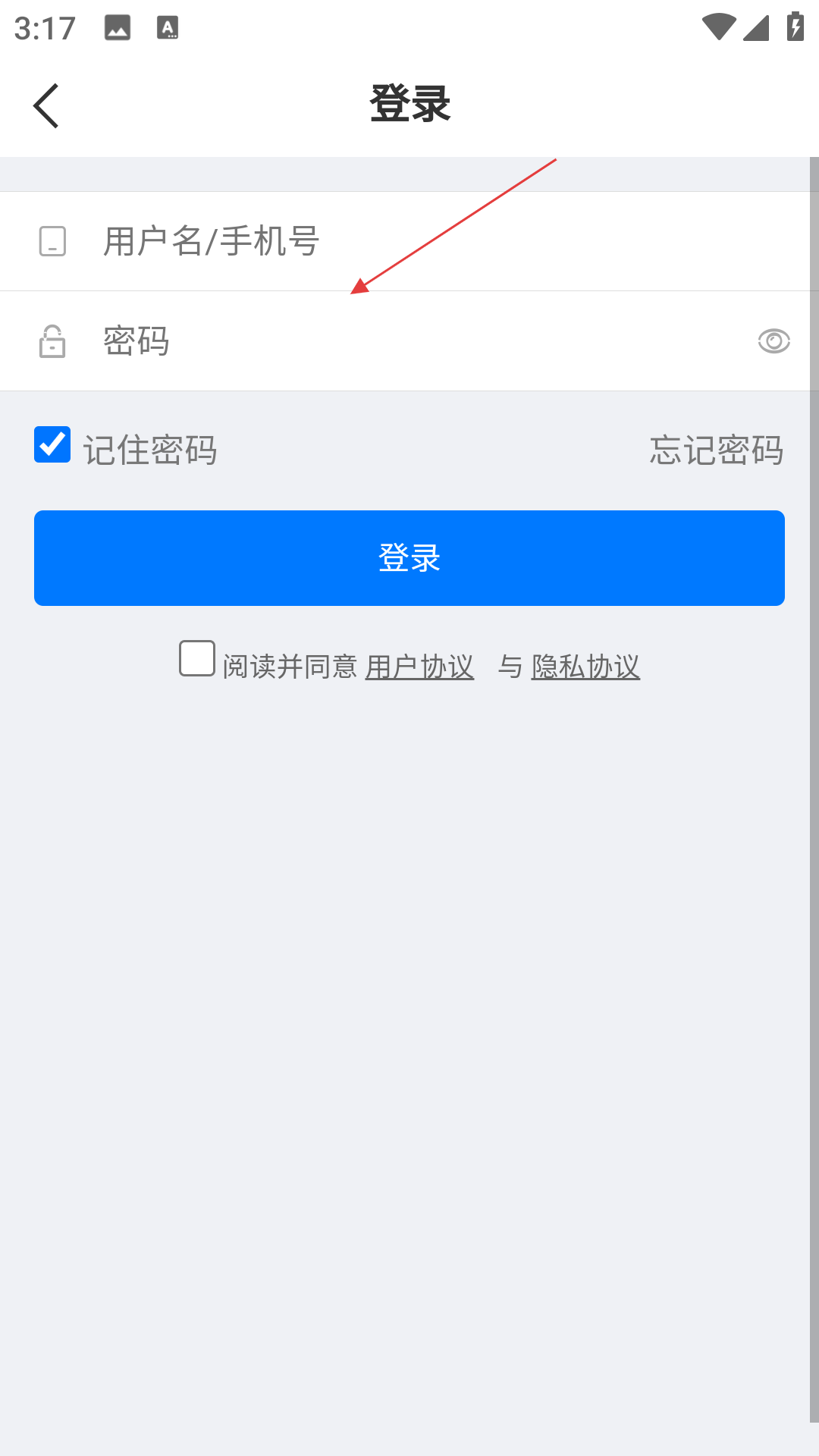
Task: Toggle password visibility with the eye icon
Action: [773, 341]
